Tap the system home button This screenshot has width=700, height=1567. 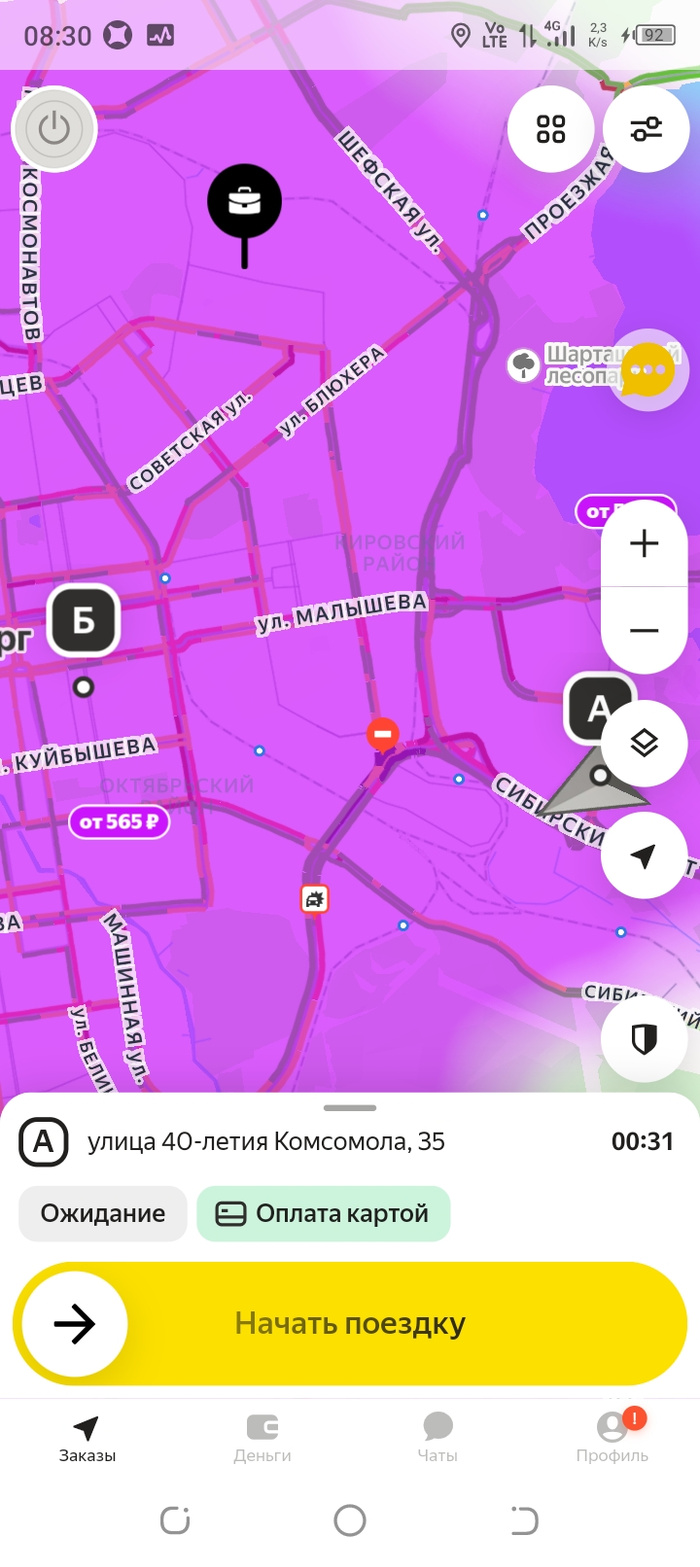click(350, 1521)
